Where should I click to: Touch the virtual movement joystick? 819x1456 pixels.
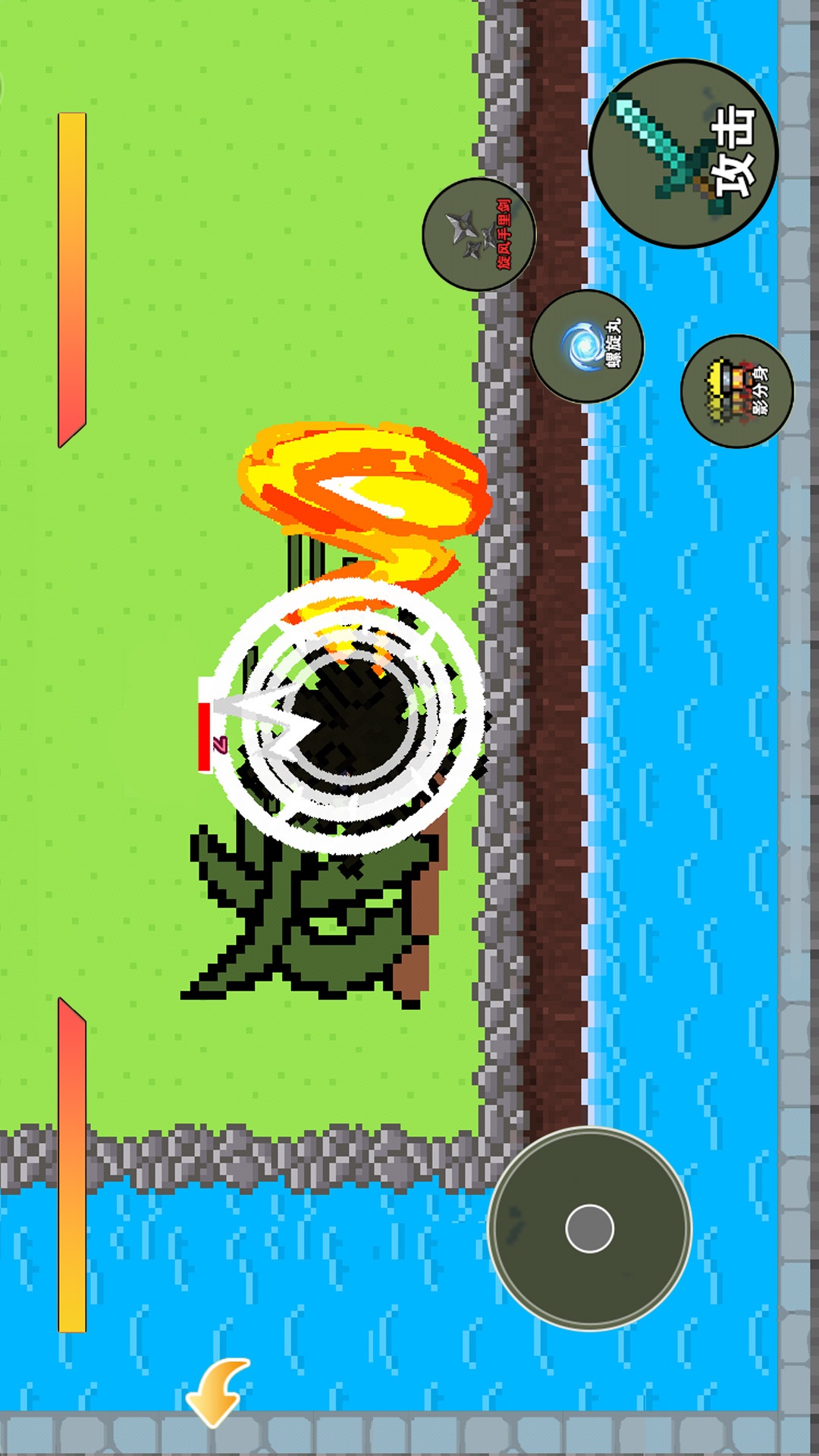(x=589, y=1228)
